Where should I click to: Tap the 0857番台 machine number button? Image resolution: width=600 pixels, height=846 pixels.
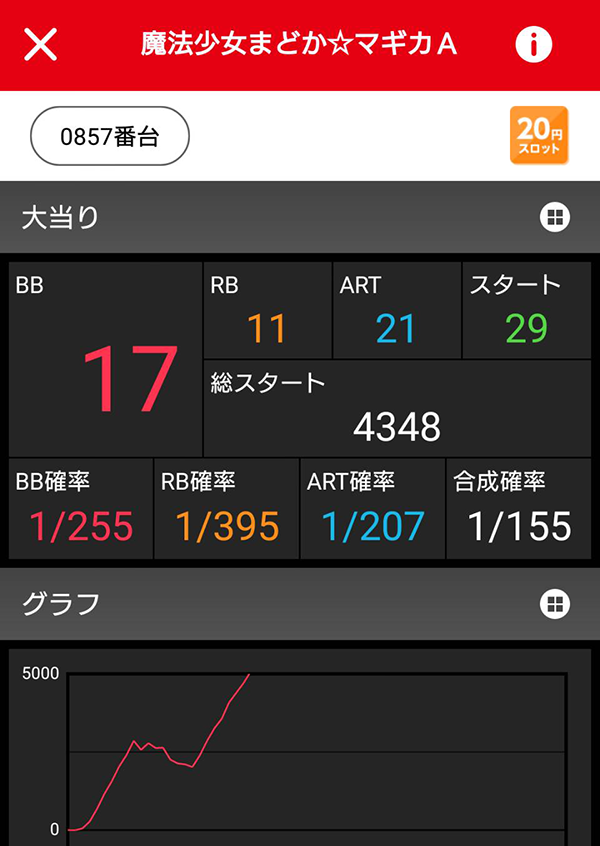110,136
